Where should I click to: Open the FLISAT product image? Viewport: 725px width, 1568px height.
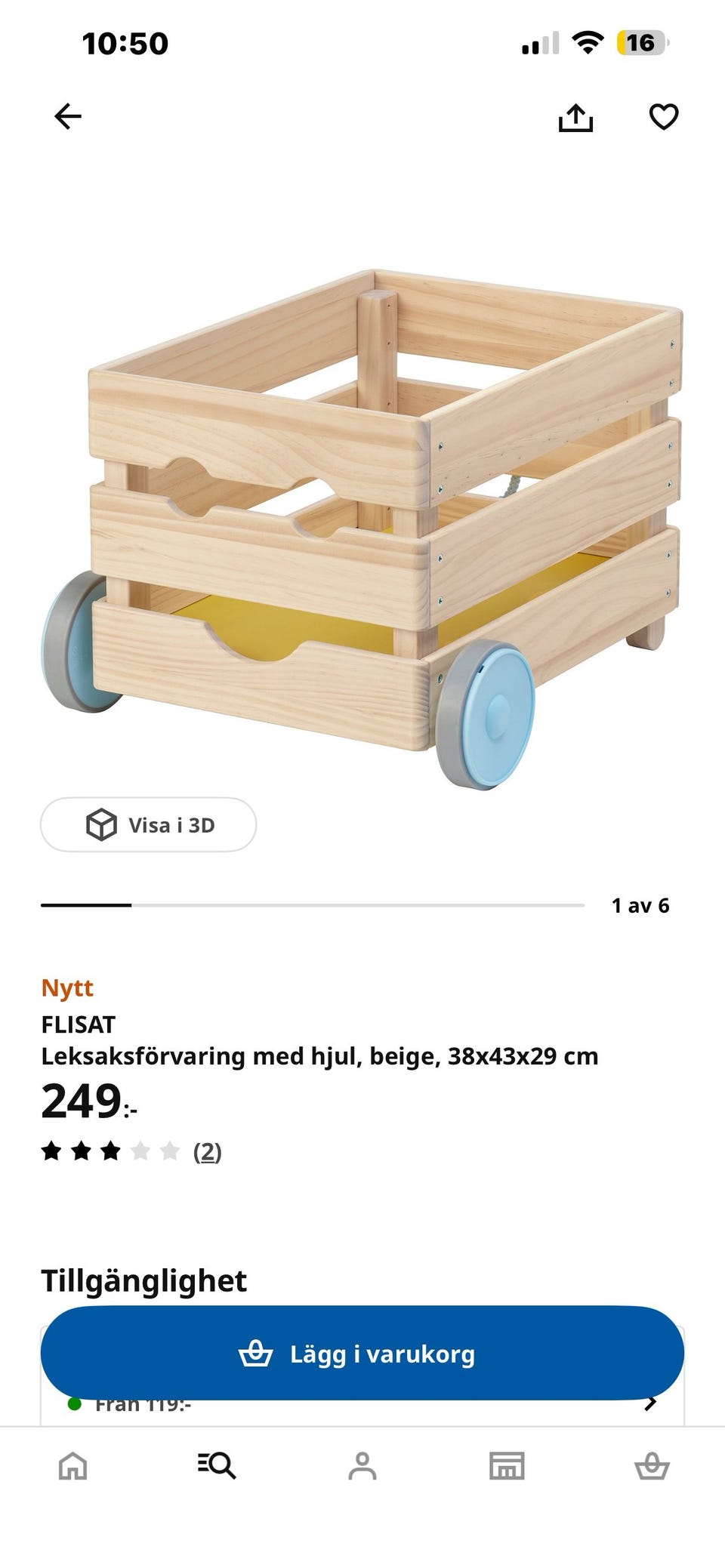(362, 528)
